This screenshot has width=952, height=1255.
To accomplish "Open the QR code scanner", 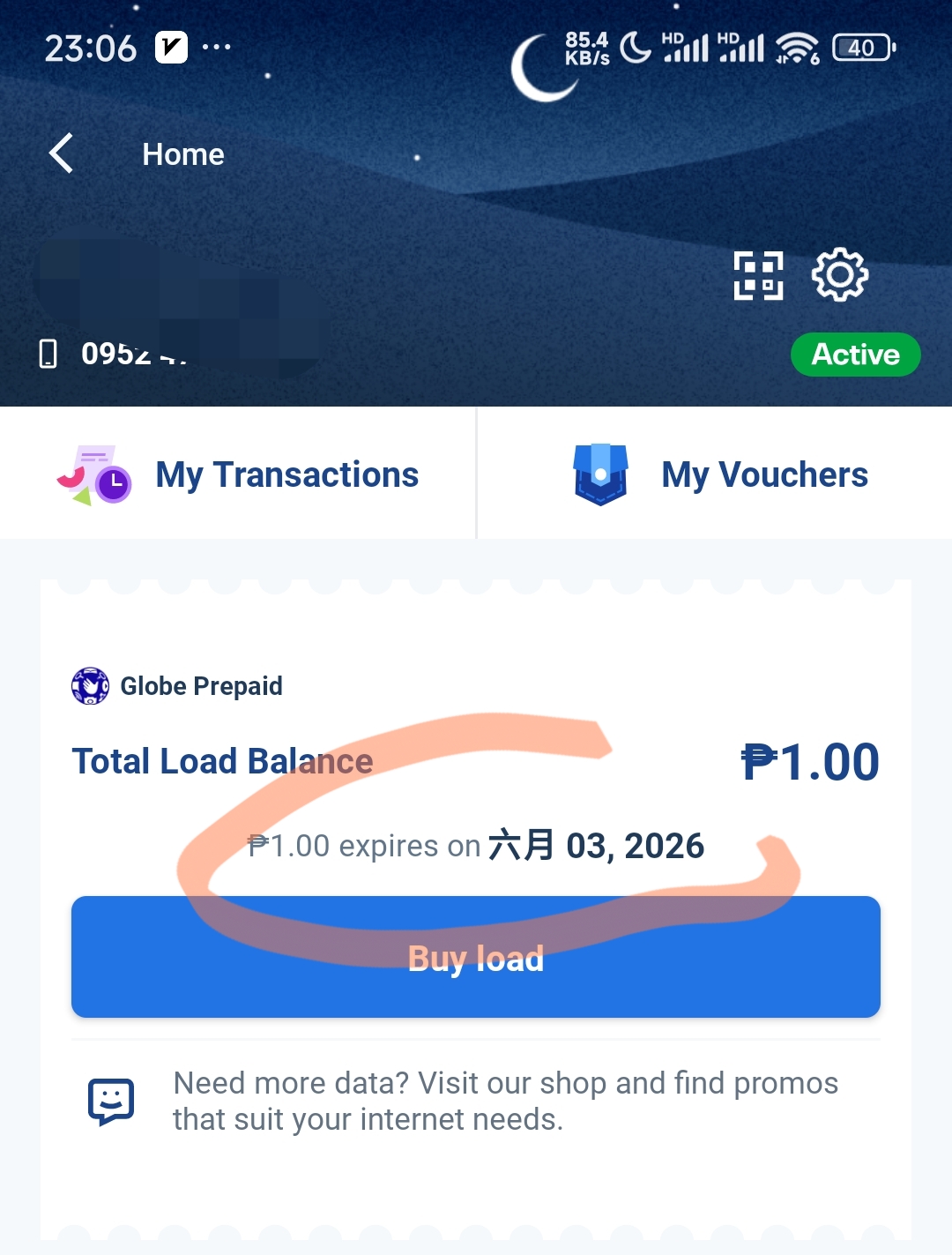I will pos(758,275).
